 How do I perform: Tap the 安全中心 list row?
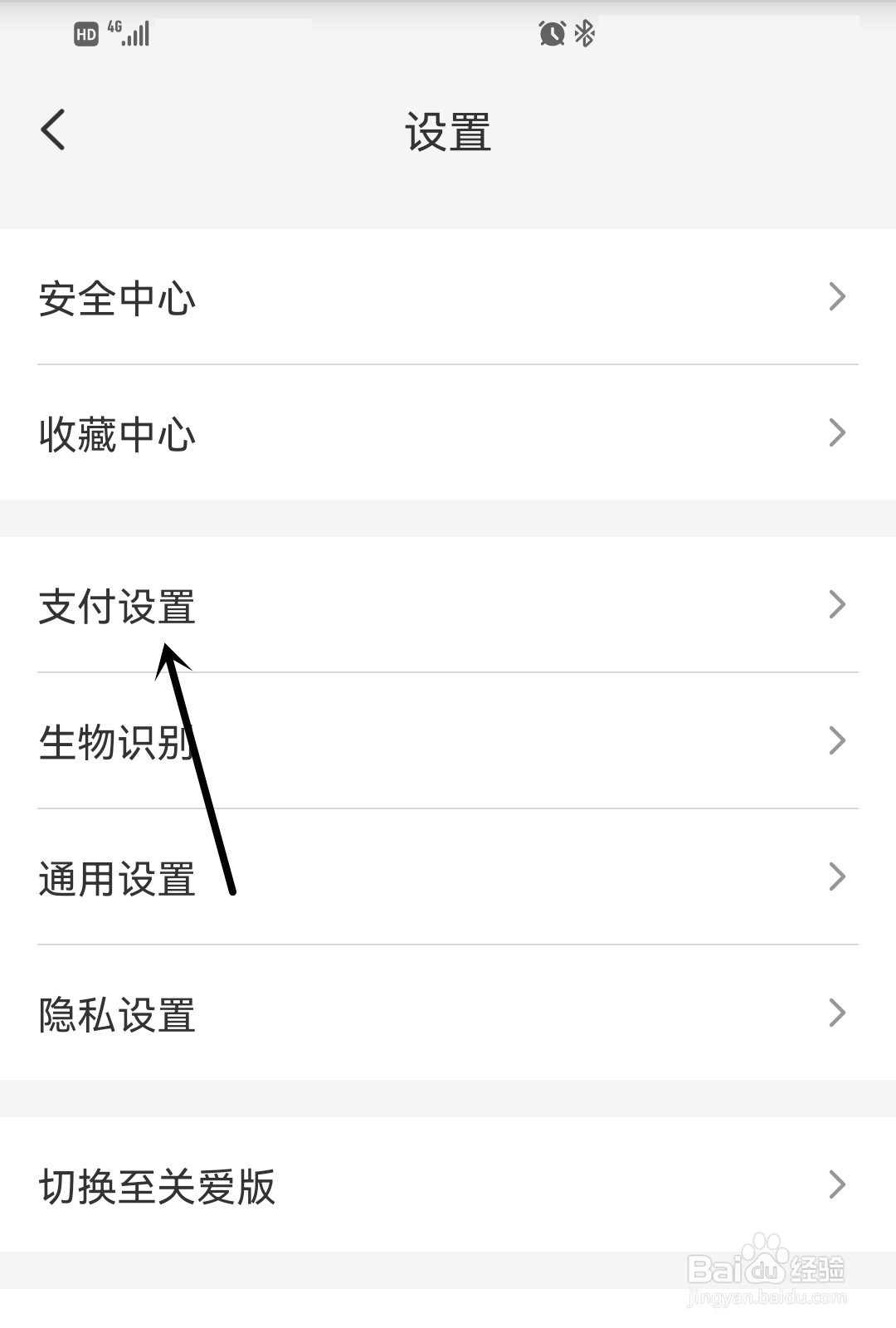point(116,300)
